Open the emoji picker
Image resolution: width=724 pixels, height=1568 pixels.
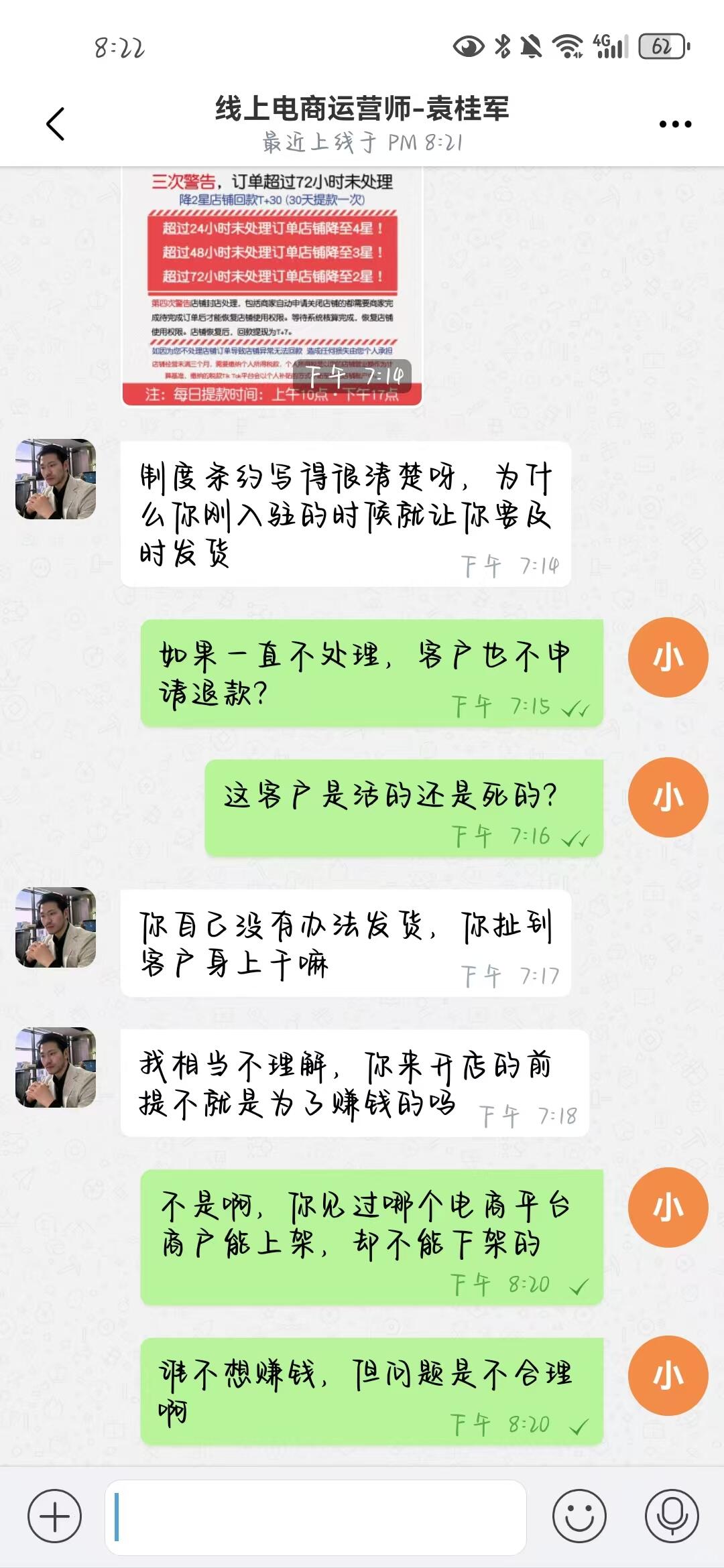579,1516
